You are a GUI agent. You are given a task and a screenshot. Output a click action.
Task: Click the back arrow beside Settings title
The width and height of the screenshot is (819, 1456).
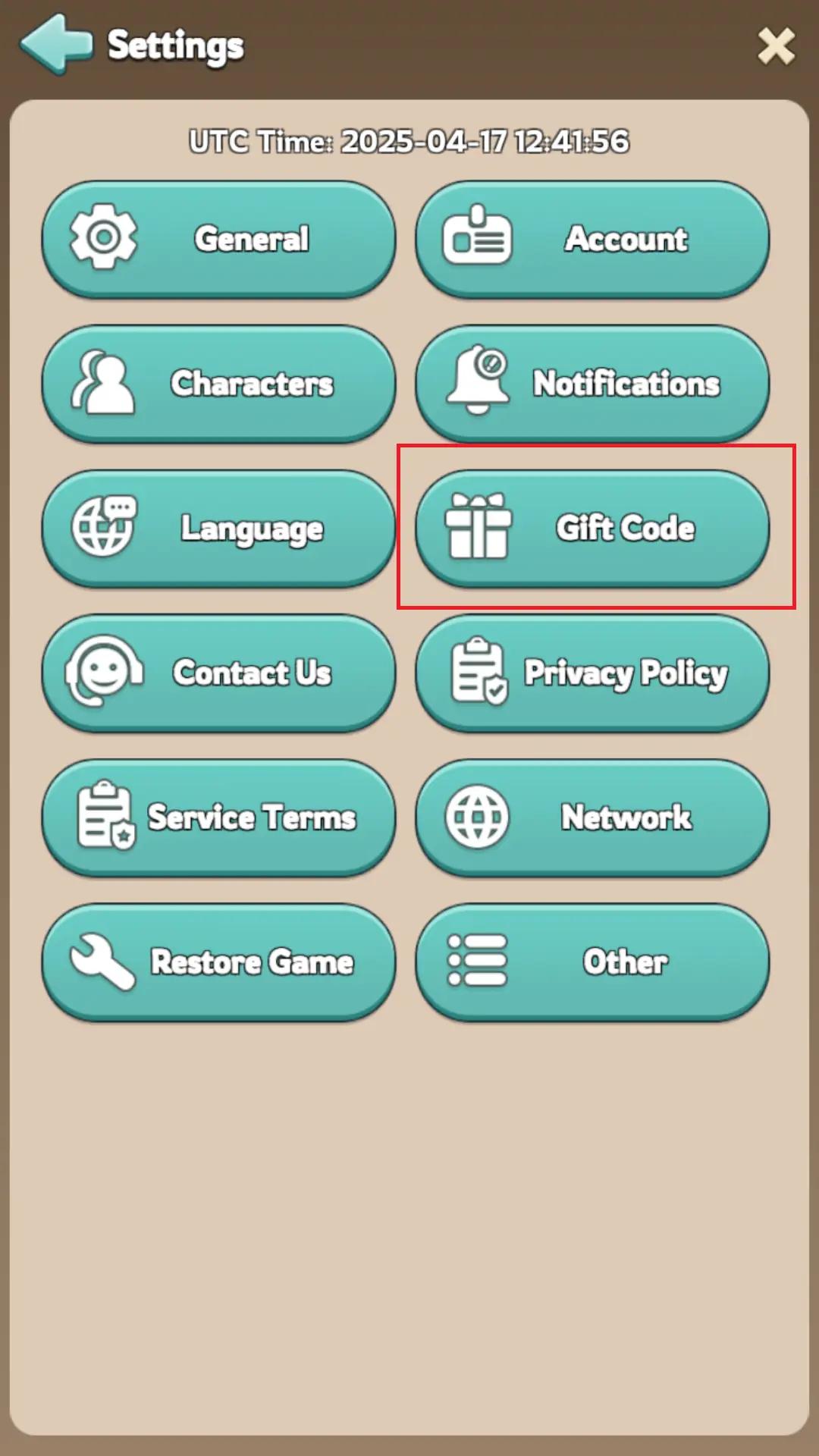pos(55,44)
